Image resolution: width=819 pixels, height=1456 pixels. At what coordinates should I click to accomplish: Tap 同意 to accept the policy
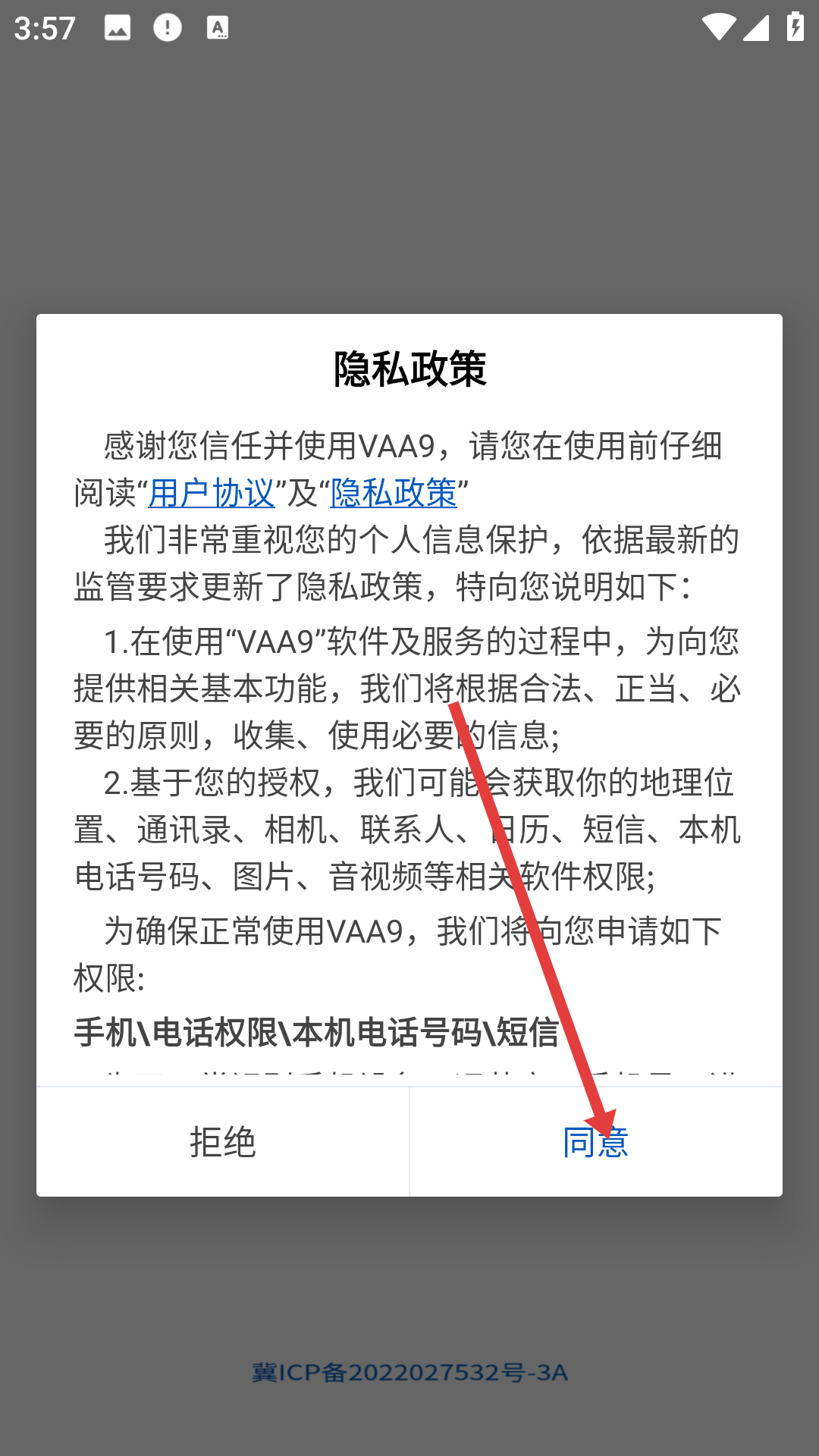click(x=596, y=1142)
